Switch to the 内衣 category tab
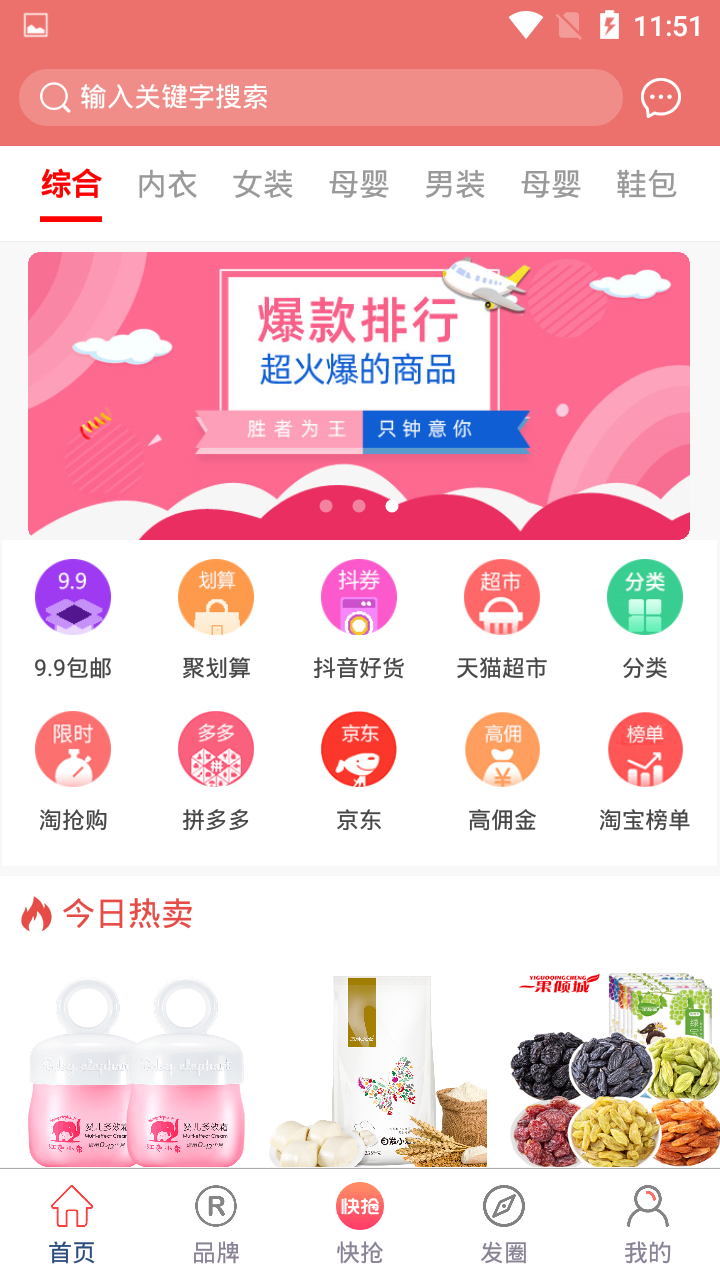The height and width of the screenshot is (1280, 720). (167, 185)
